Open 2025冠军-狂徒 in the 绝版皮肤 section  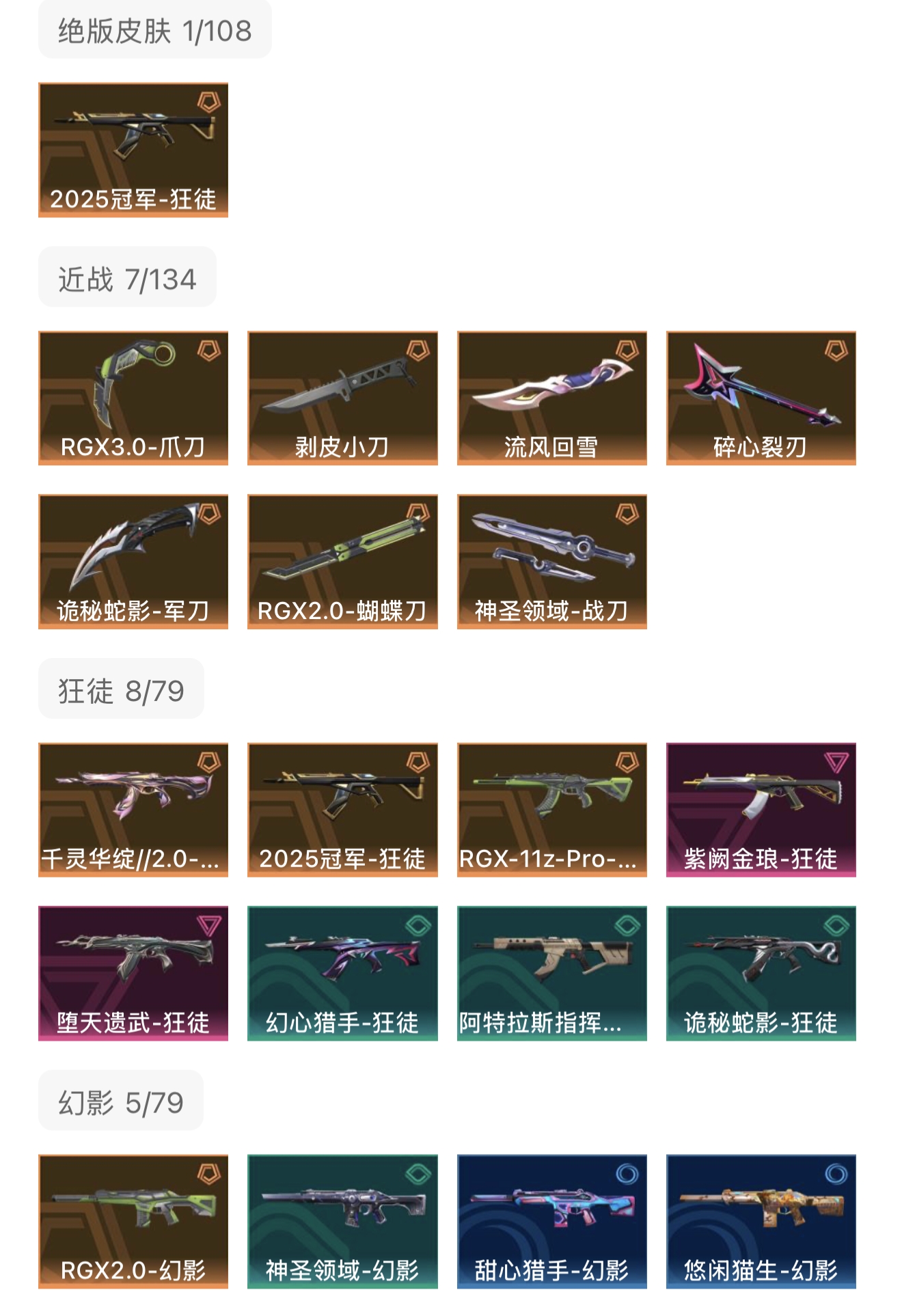pyautogui.click(x=133, y=150)
